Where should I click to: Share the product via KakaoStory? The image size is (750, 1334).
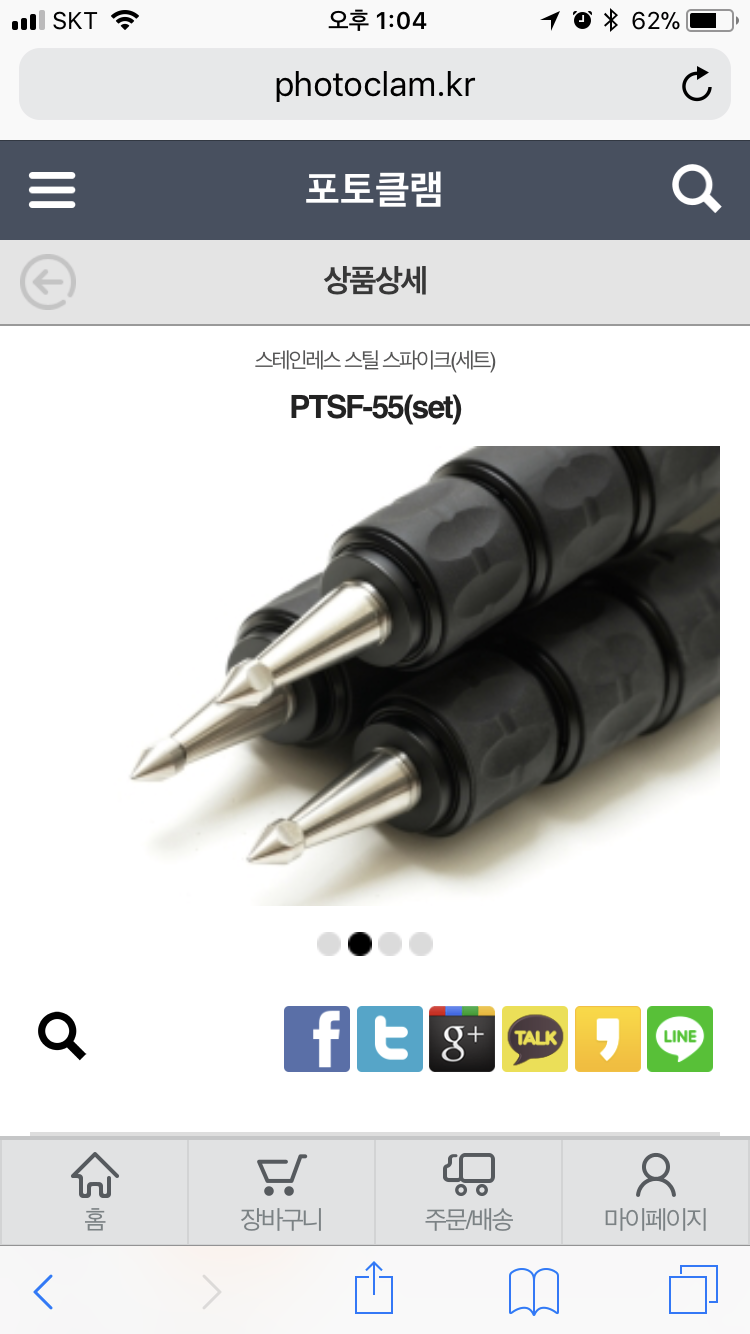pyautogui.click(x=607, y=1039)
